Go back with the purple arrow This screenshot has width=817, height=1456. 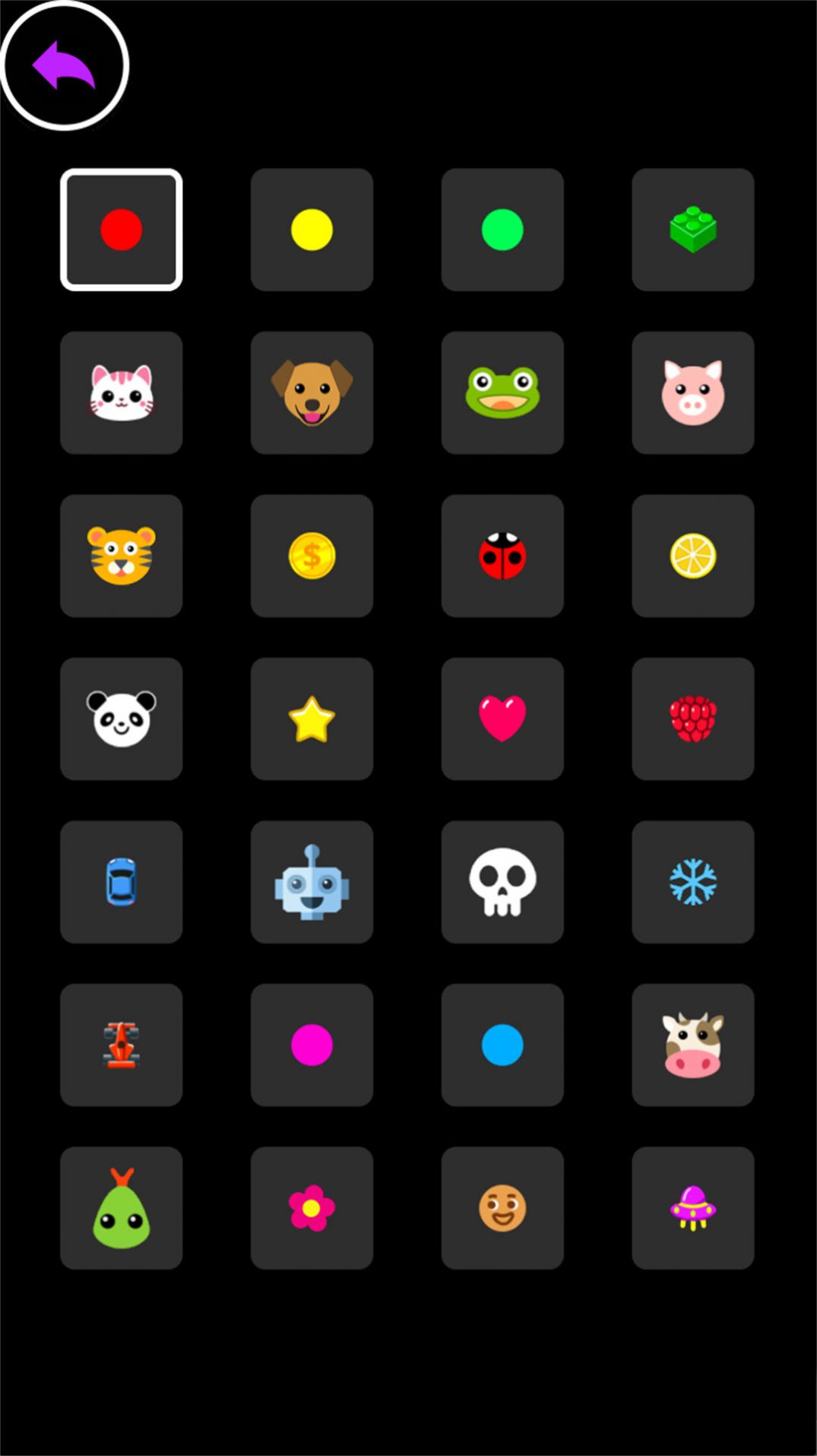[64, 65]
